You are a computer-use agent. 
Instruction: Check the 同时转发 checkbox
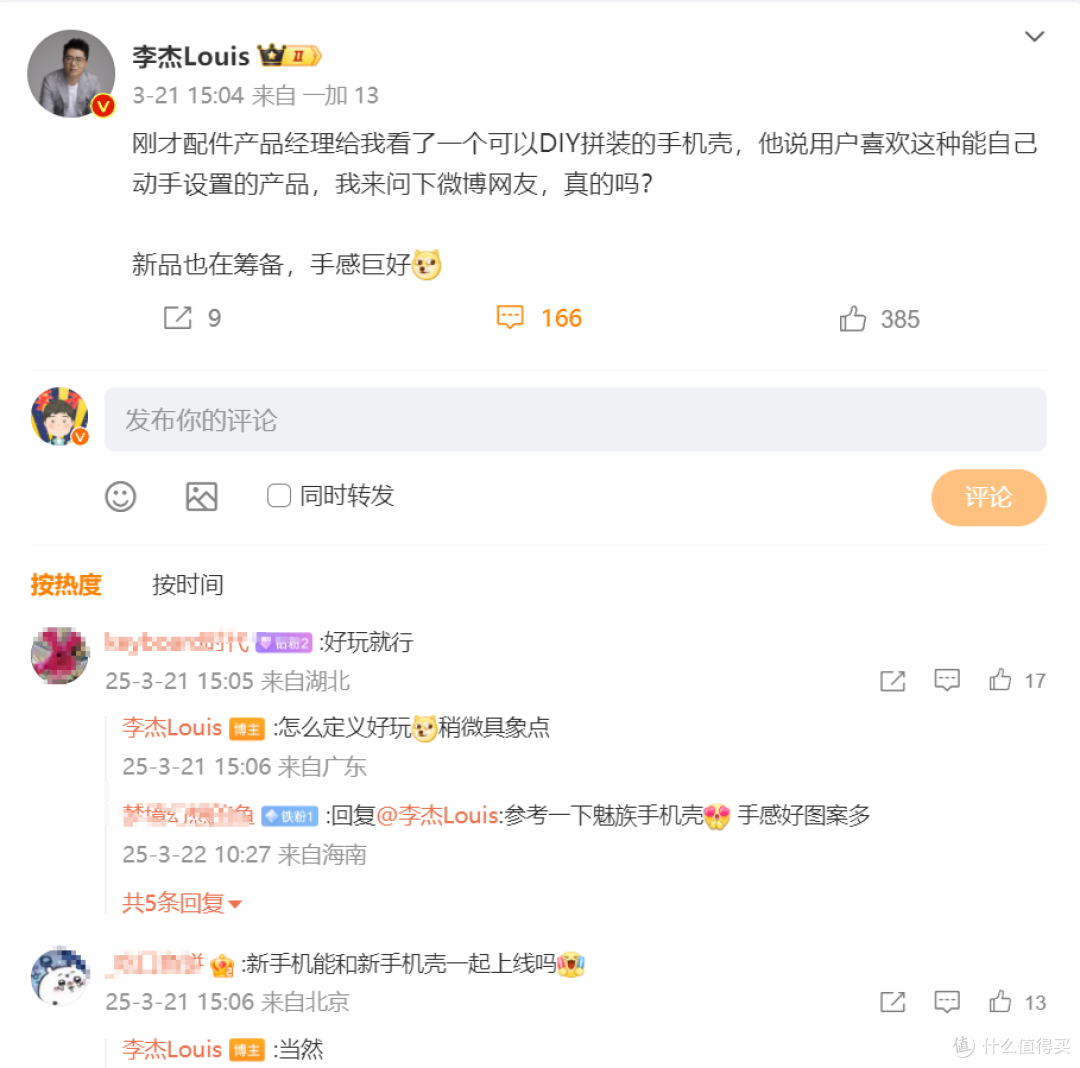(279, 495)
